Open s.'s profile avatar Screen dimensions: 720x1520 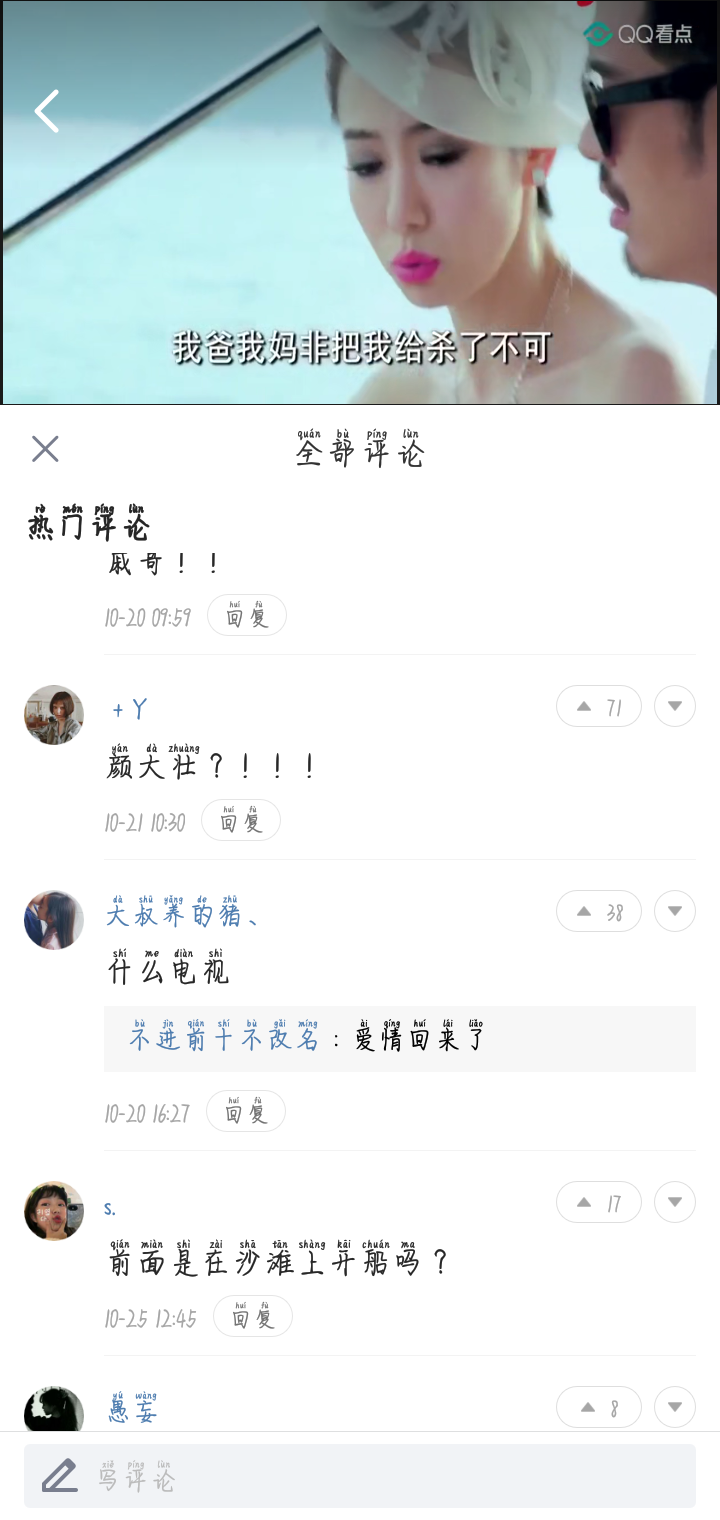[x=54, y=1211]
